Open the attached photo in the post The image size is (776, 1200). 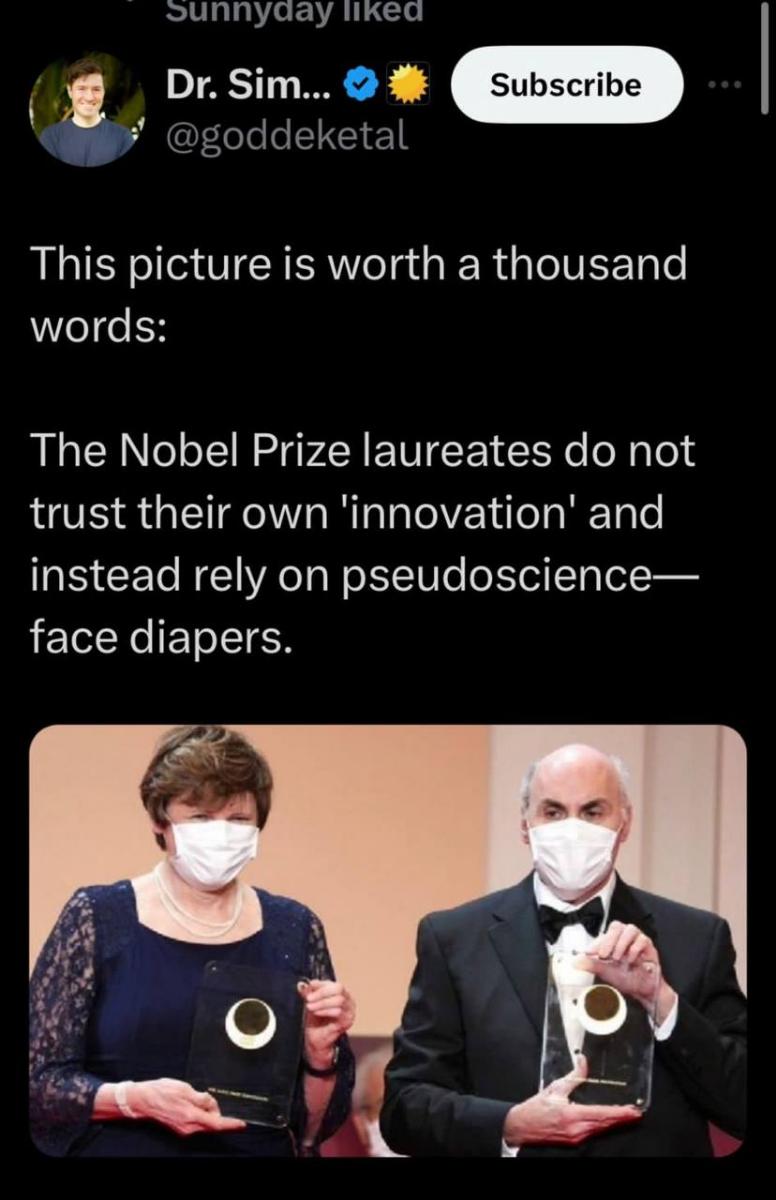(x=387, y=940)
